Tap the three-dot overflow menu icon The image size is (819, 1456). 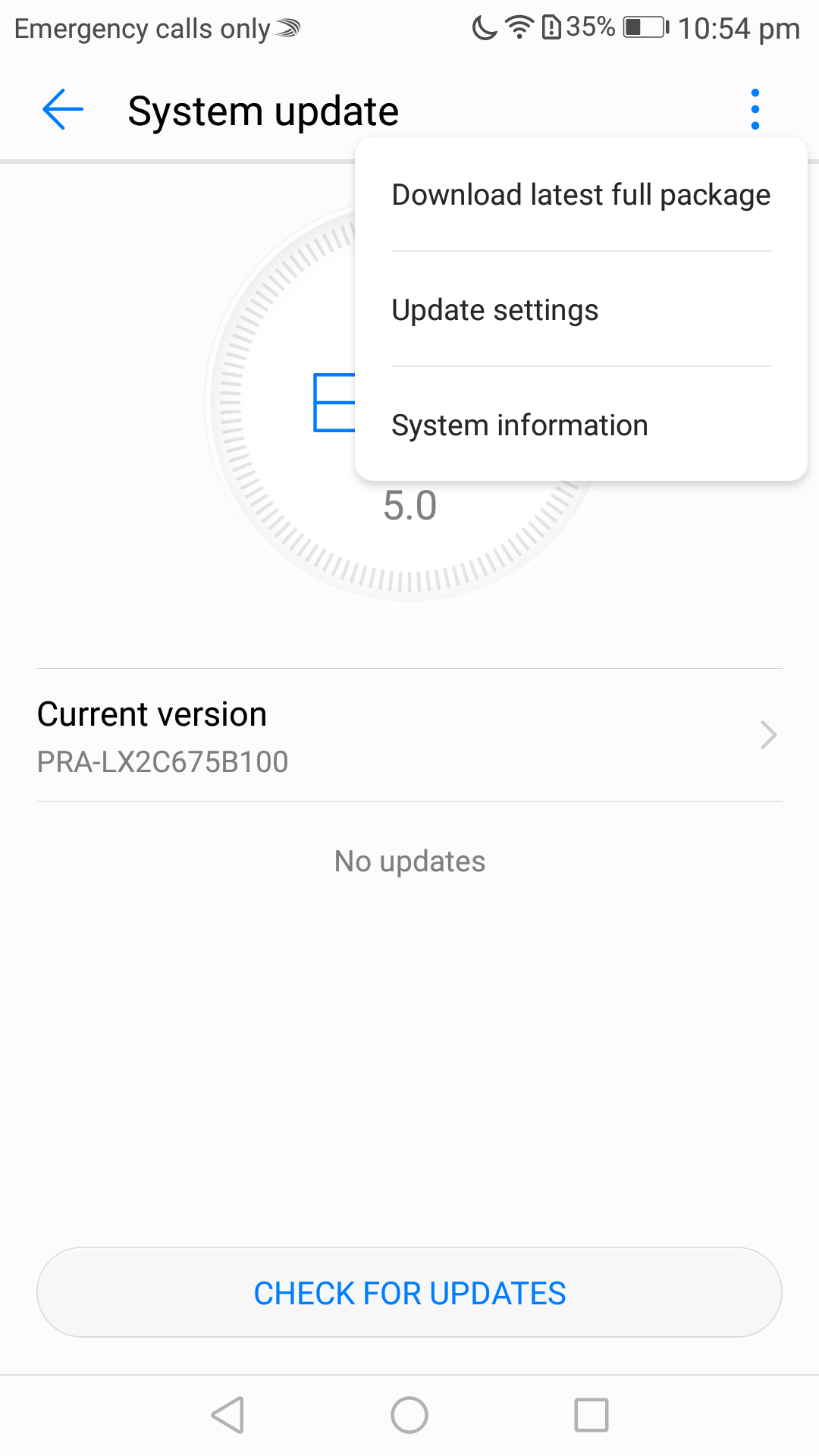(x=755, y=110)
